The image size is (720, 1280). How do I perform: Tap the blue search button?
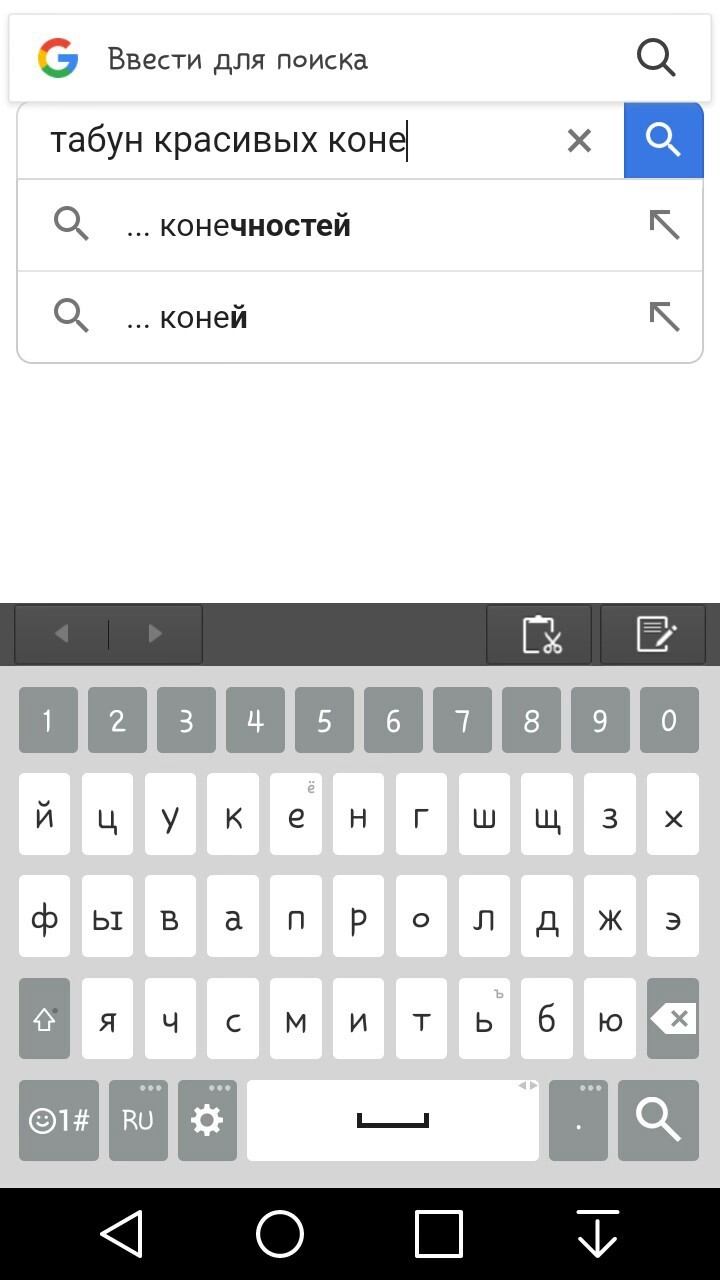click(x=664, y=140)
